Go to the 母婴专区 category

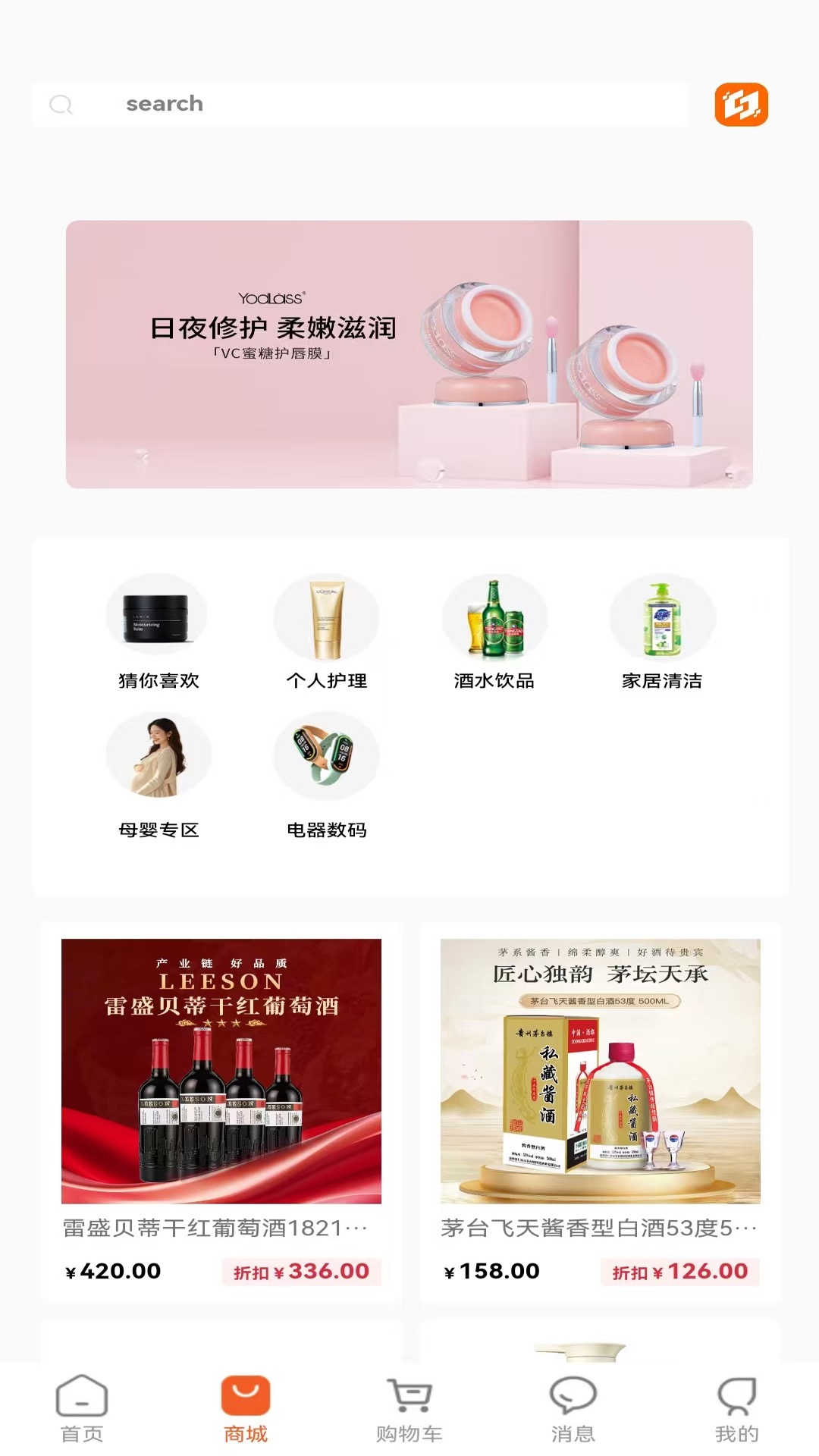coord(158,775)
